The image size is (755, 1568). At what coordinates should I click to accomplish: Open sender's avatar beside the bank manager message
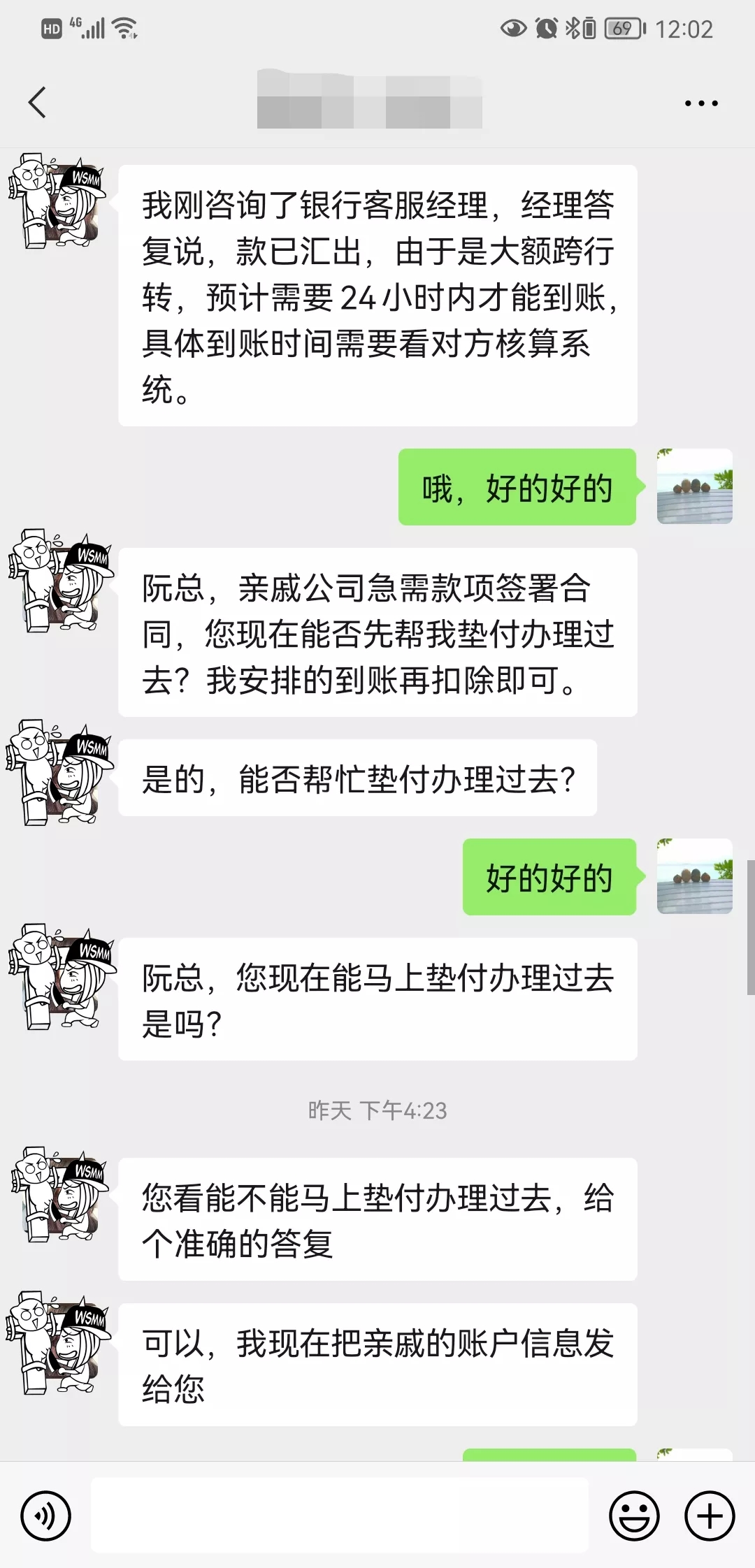pyautogui.click(x=57, y=202)
